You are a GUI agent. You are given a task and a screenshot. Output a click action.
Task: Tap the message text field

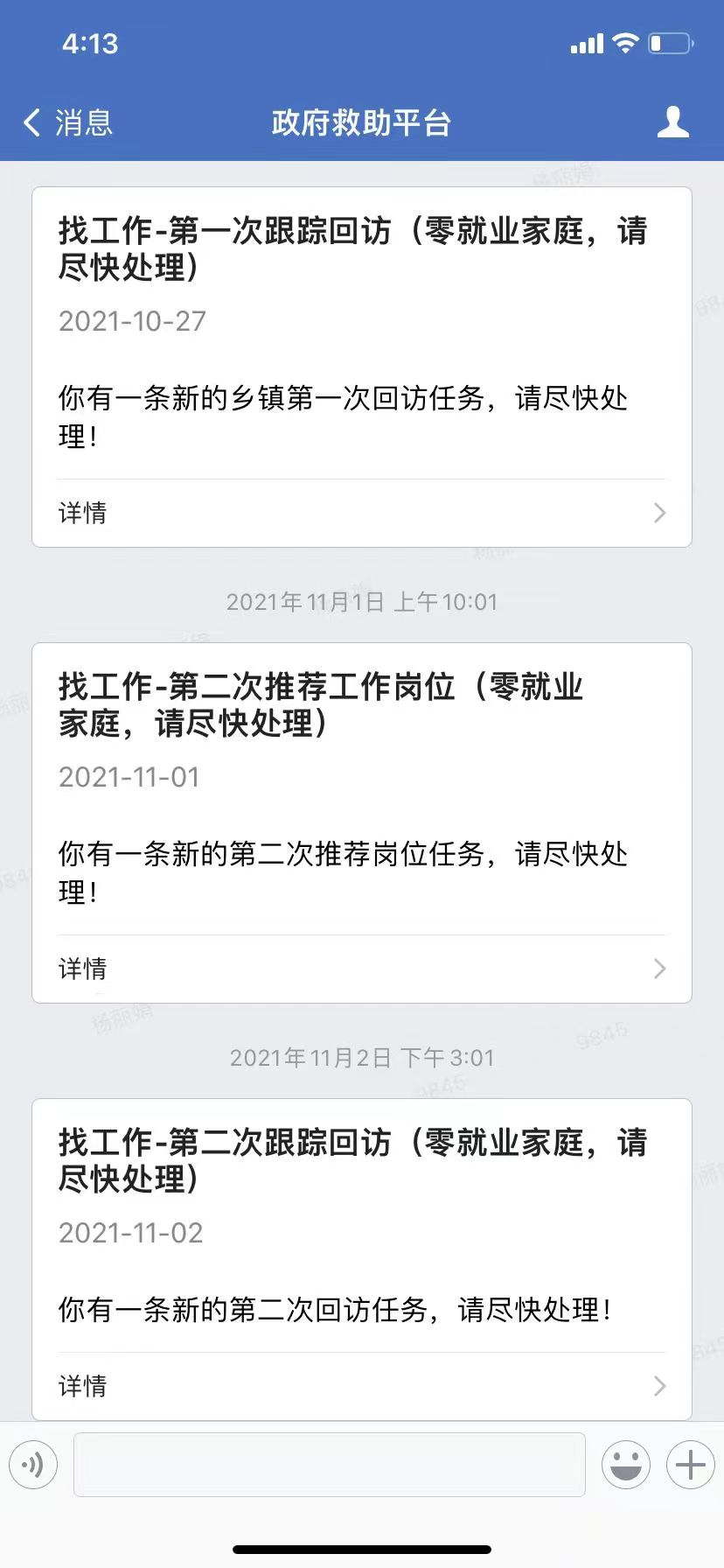click(329, 1465)
